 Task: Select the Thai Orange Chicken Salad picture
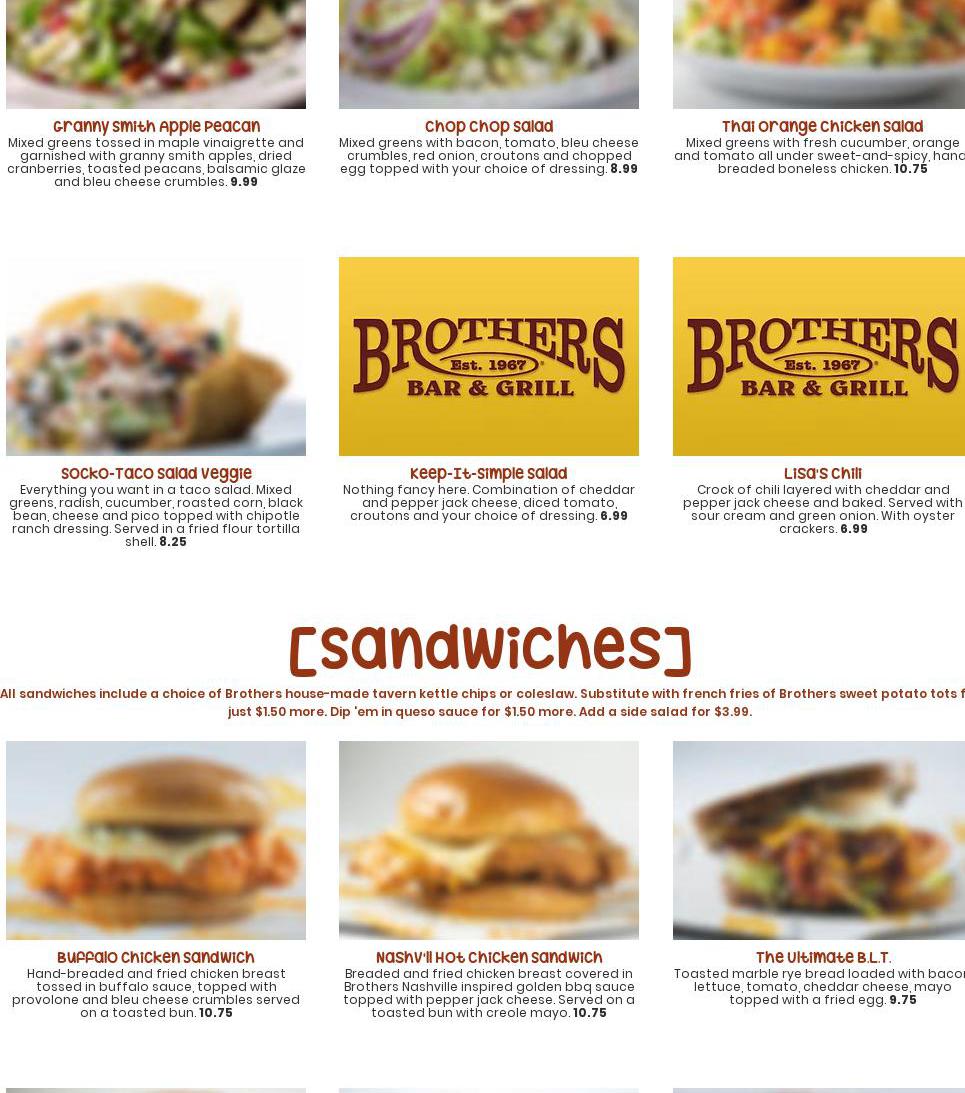[x=819, y=54]
